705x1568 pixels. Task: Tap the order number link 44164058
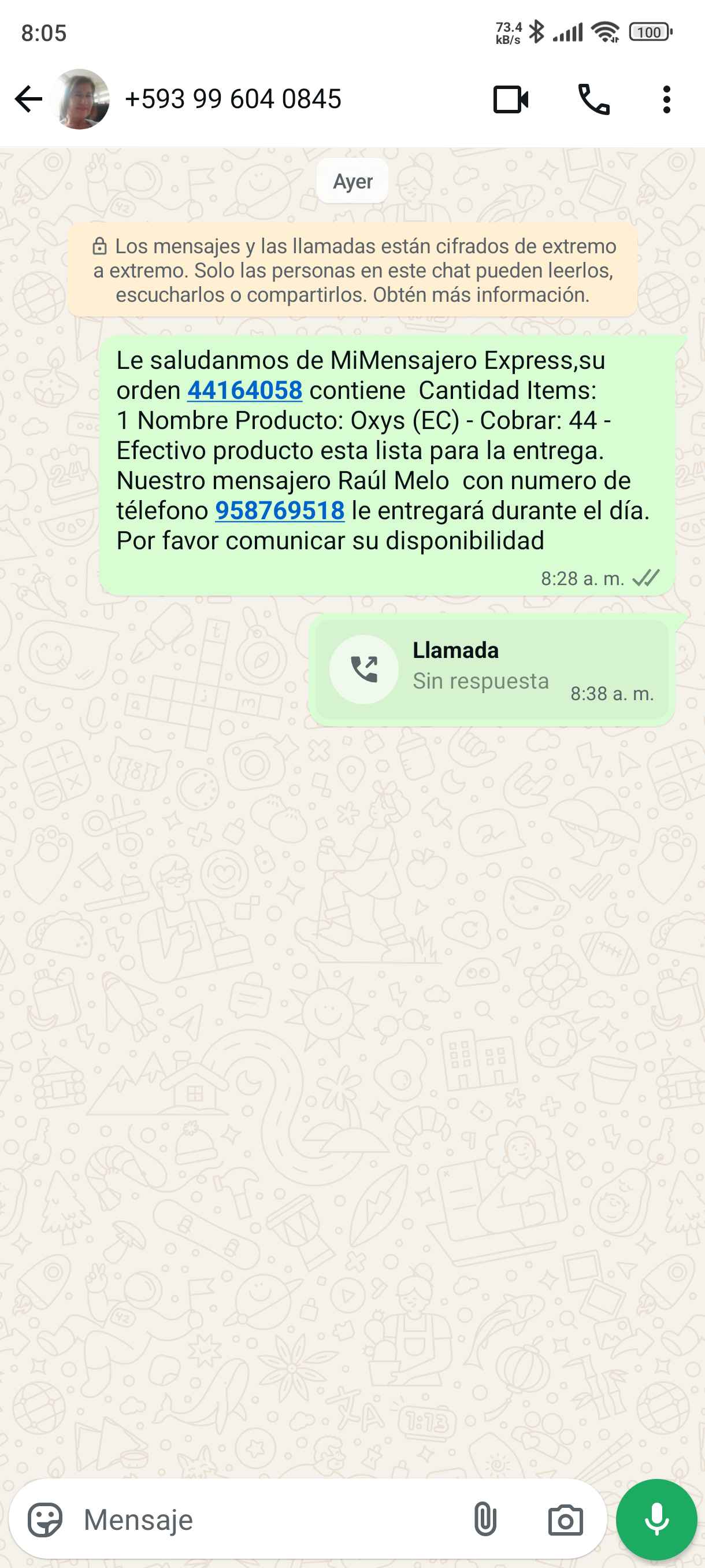pyautogui.click(x=244, y=391)
